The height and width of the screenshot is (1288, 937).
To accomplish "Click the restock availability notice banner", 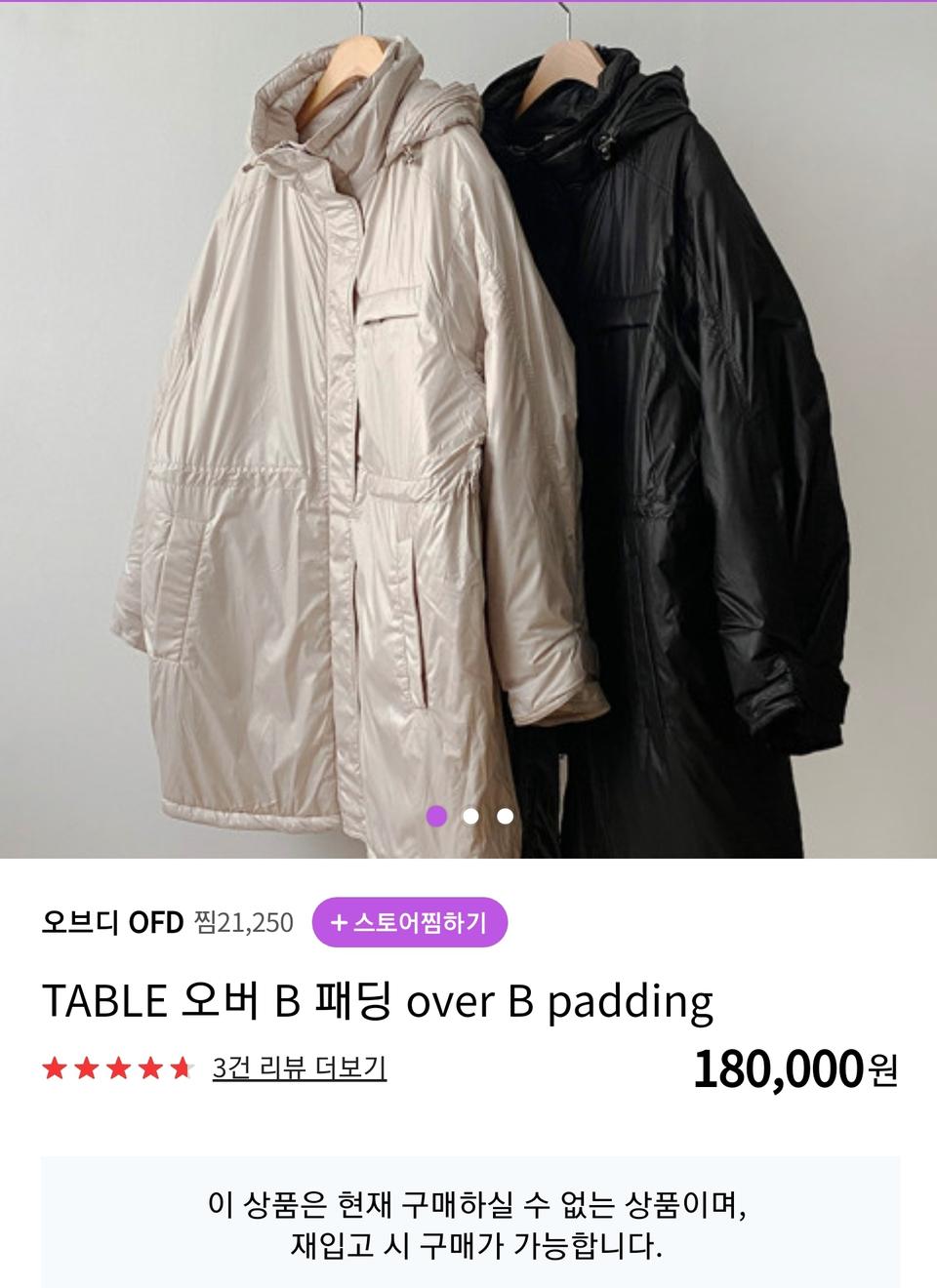I will (x=468, y=1223).
